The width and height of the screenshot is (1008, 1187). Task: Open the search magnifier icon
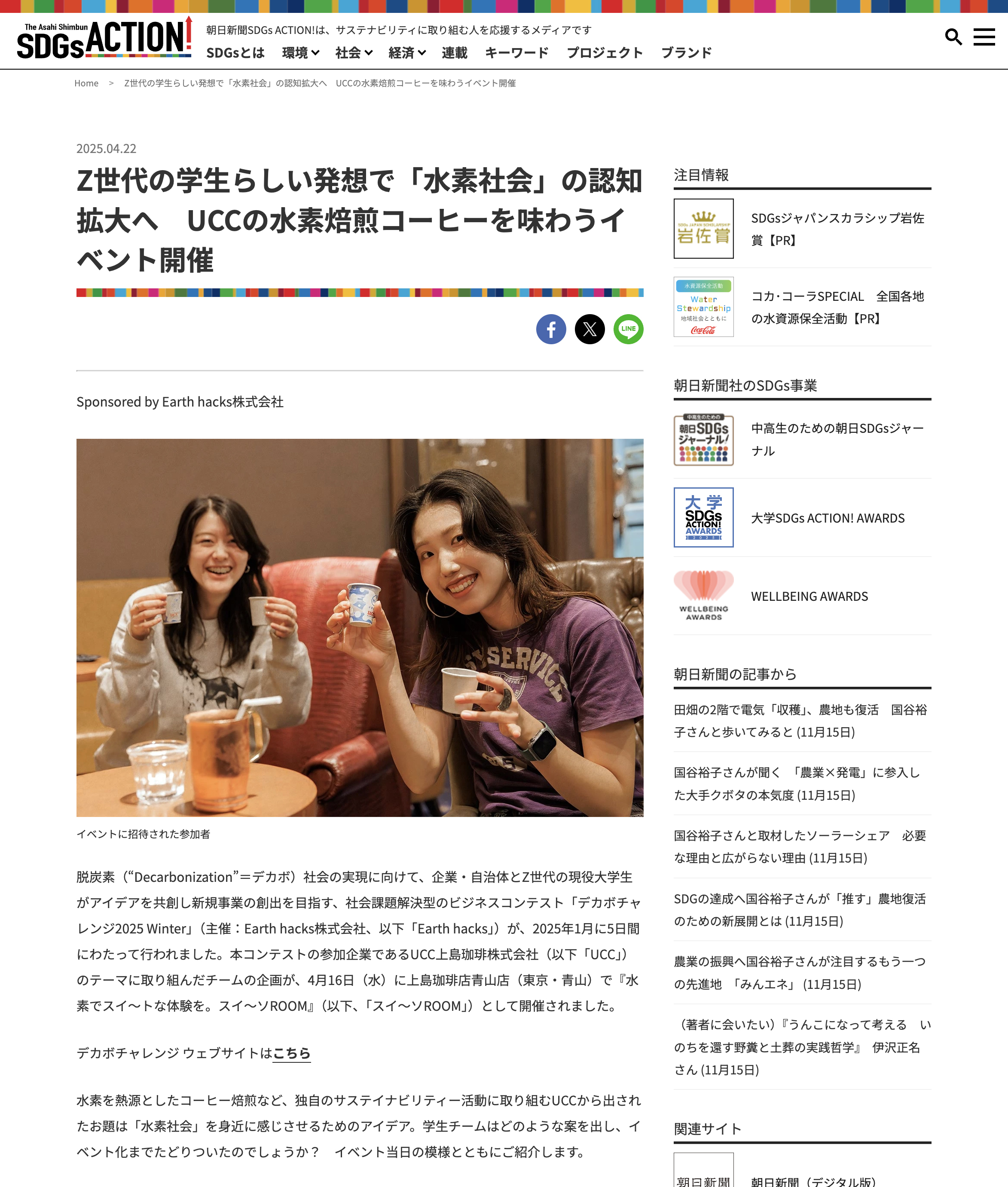pyautogui.click(x=953, y=37)
